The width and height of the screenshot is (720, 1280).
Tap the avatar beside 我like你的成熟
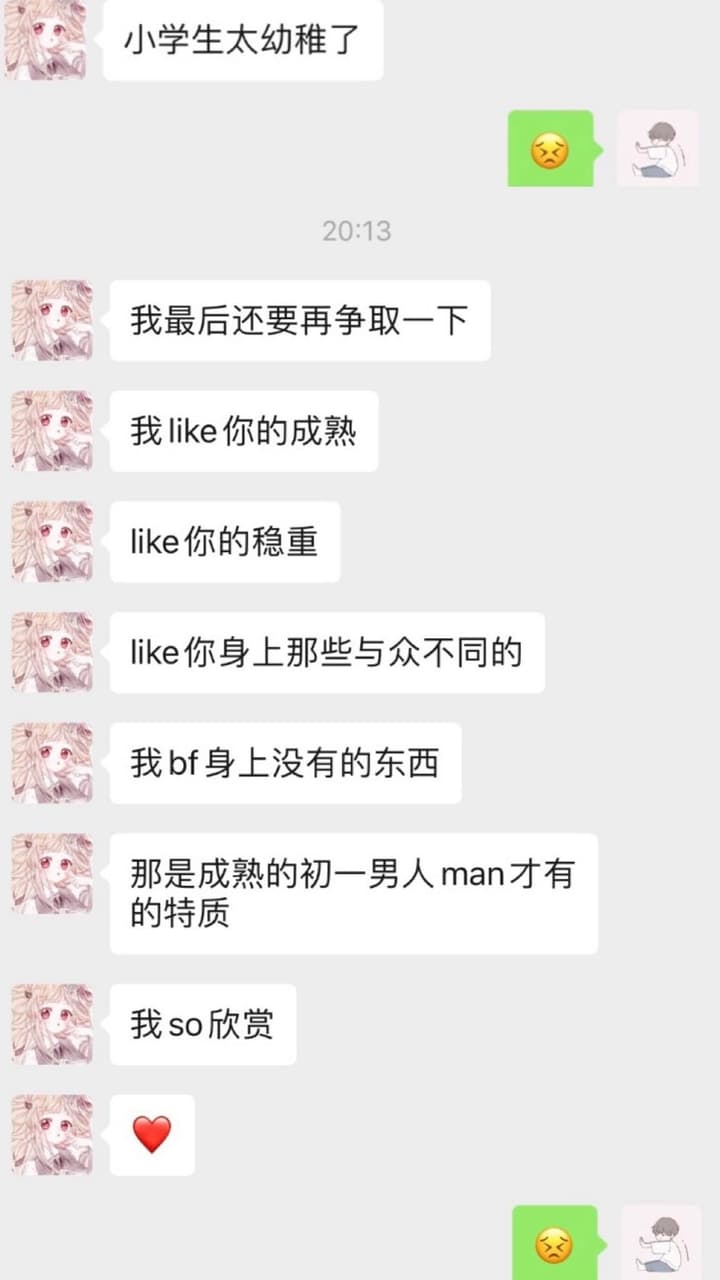52,431
